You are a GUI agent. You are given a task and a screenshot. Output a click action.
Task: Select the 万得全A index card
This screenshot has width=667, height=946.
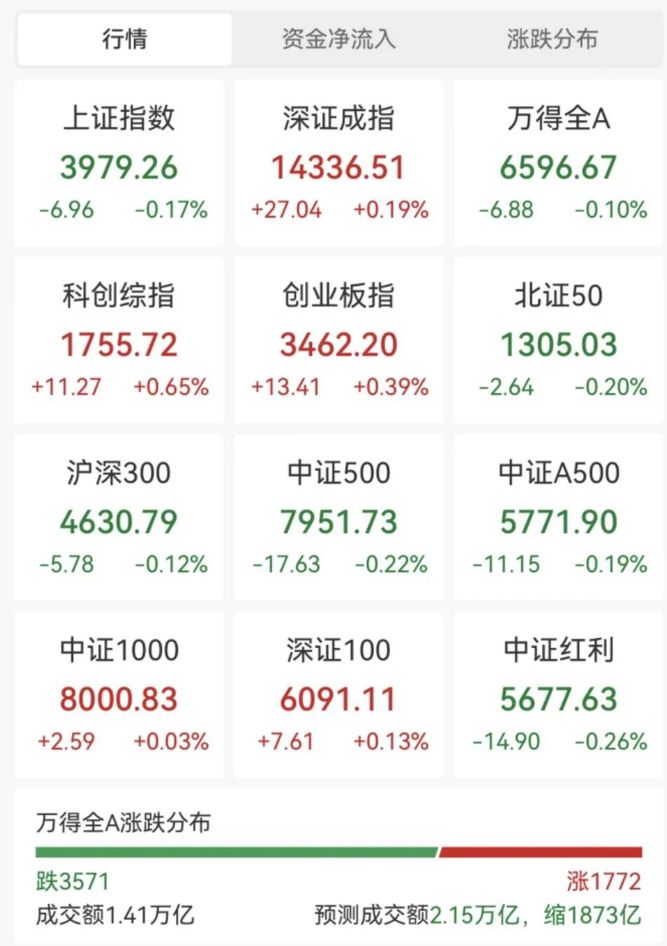click(x=559, y=164)
